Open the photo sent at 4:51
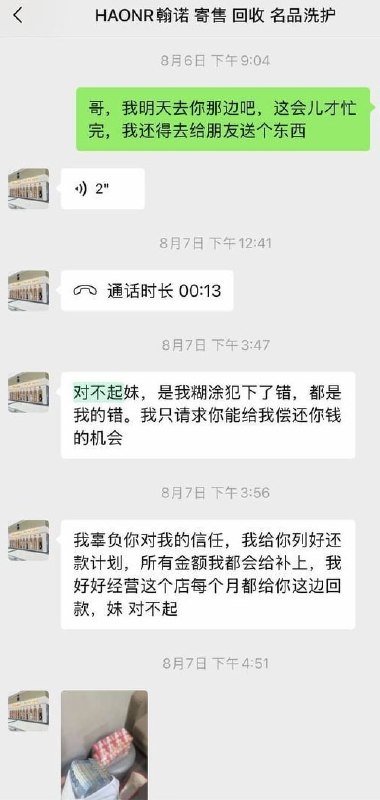 [105, 745]
